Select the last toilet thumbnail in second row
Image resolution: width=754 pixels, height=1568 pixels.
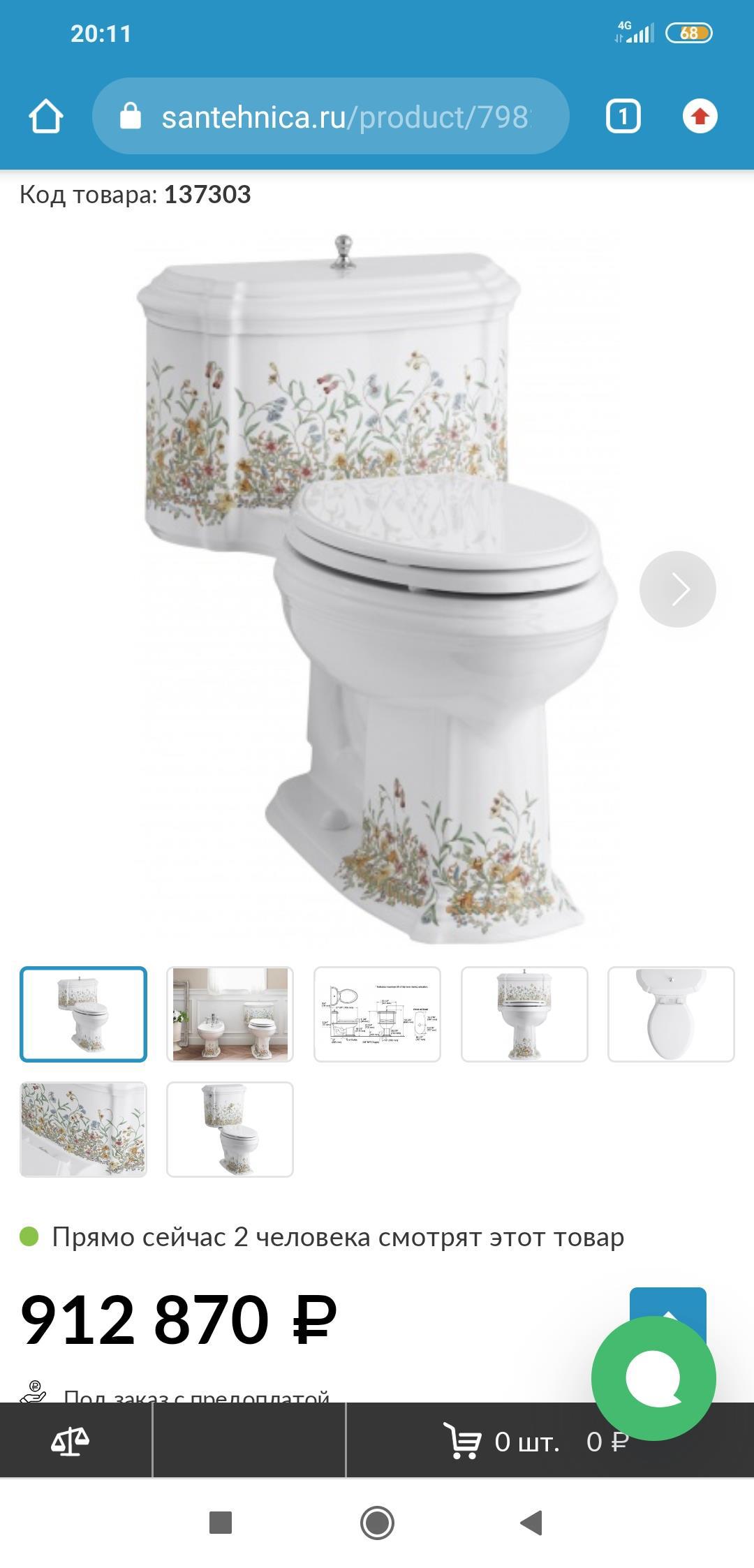pos(230,1130)
